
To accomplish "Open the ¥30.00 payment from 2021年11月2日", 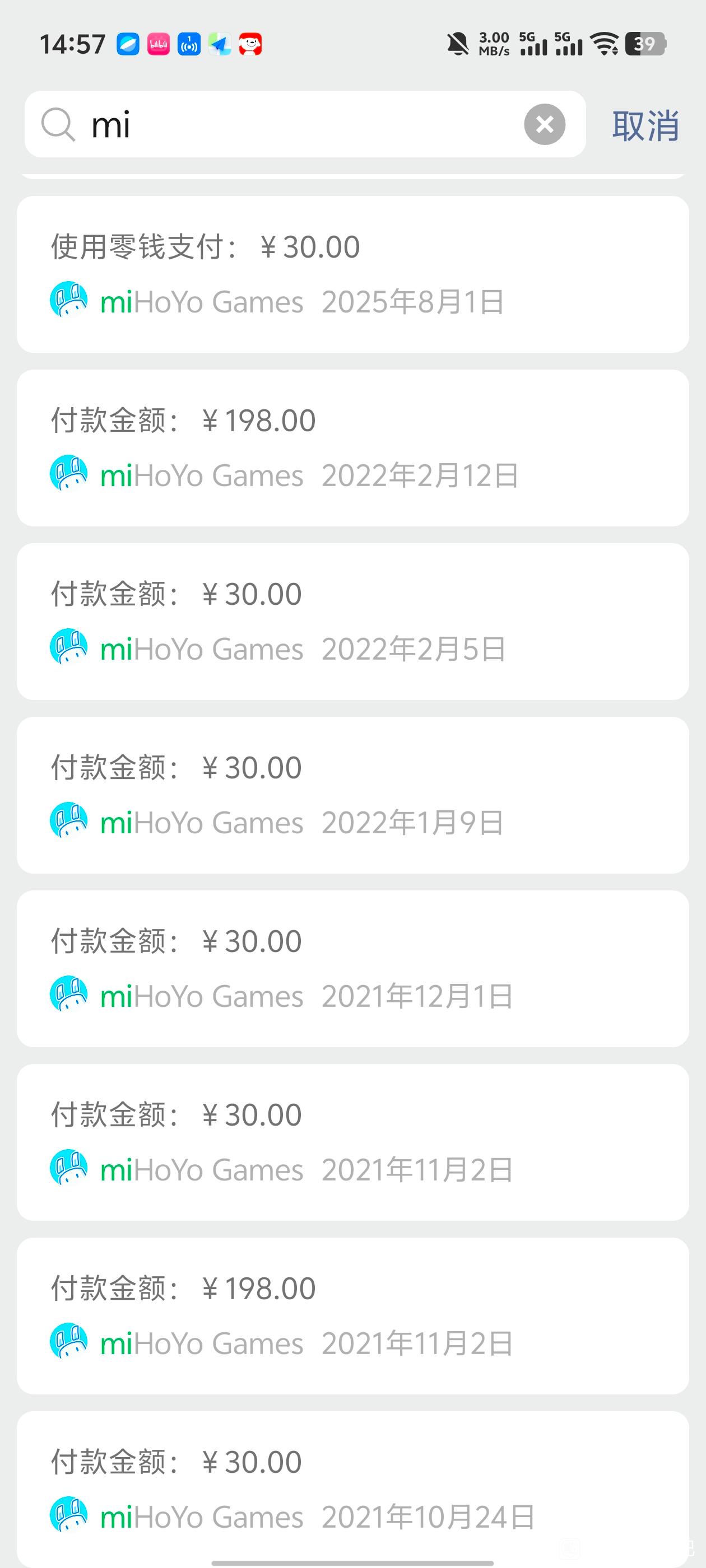I will click(x=352, y=1142).
